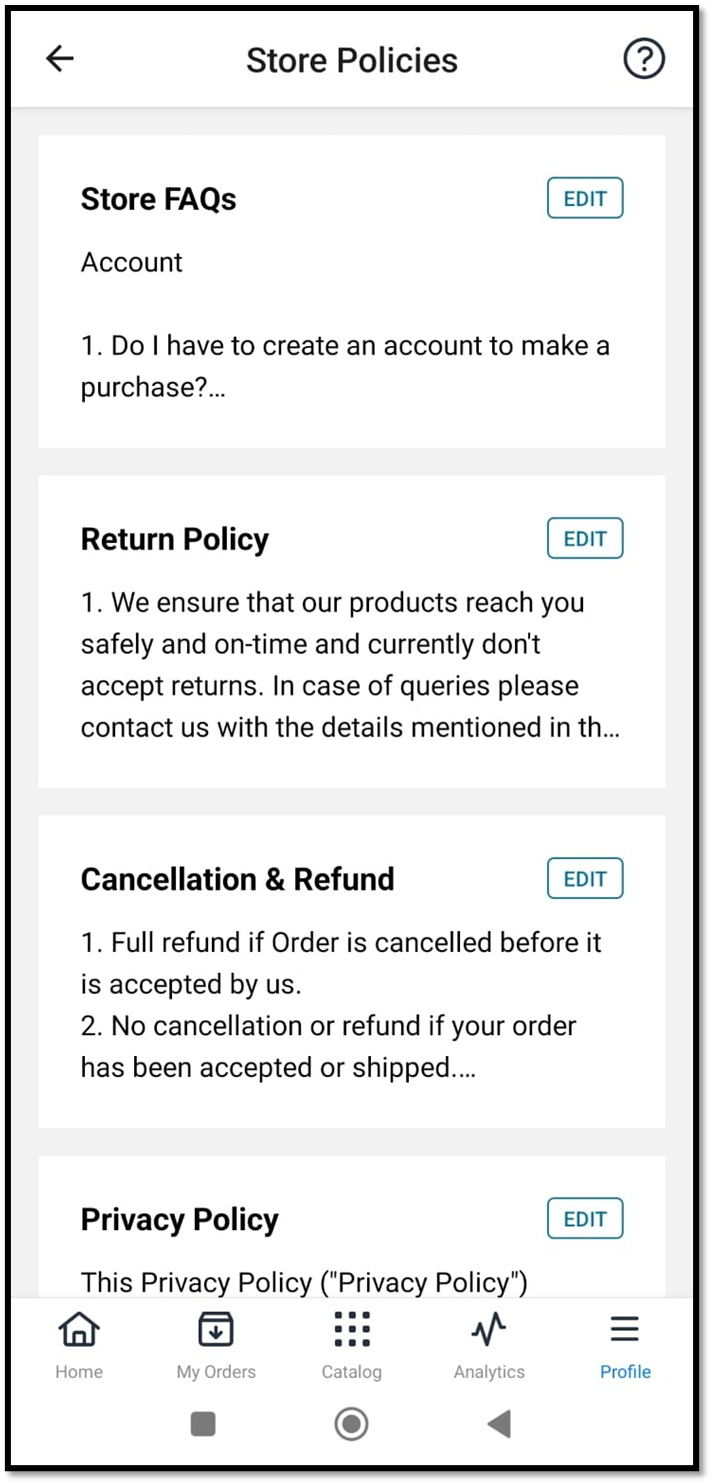Edit the Privacy Policy

coord(585,1218)
